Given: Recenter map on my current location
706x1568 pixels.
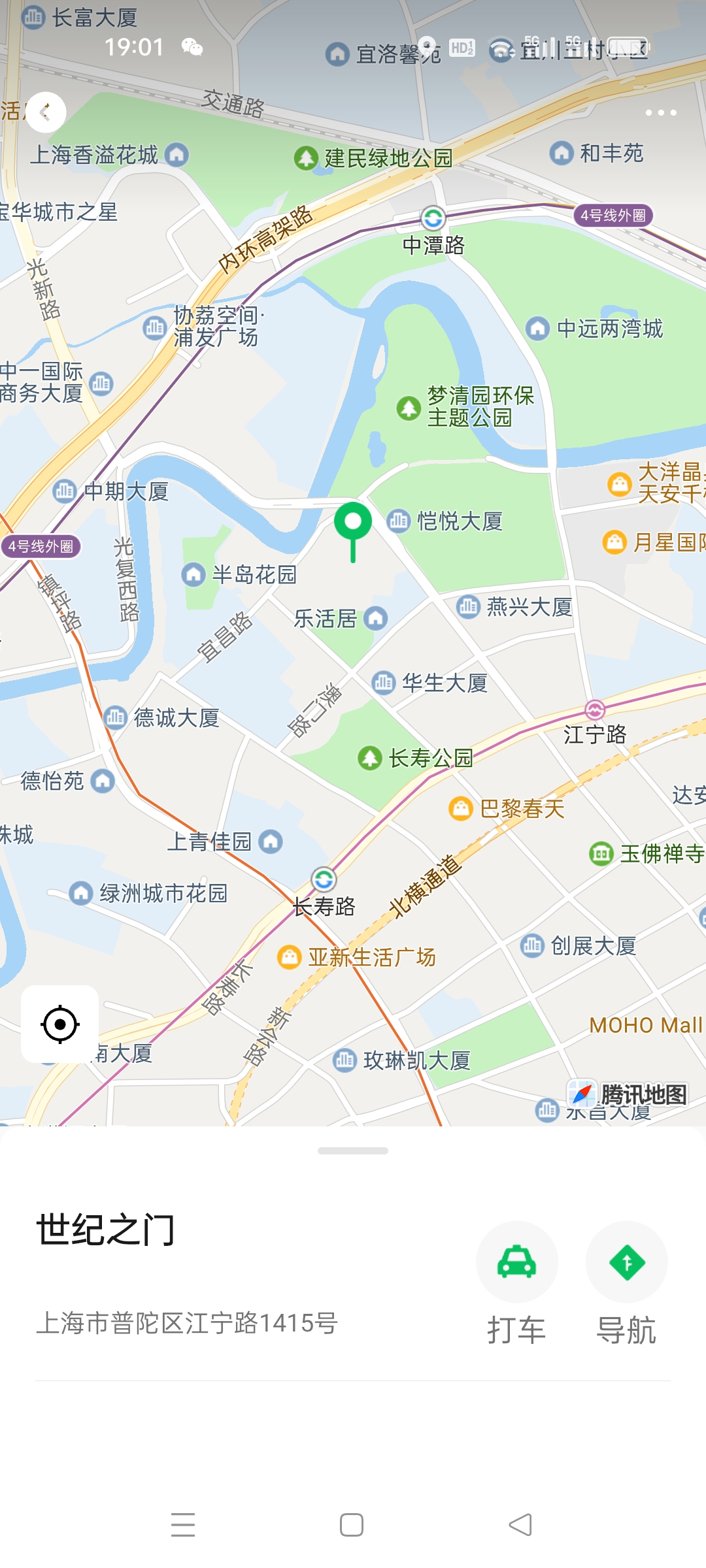Looking at the screenshot, I should click(x=60, y=1024).
